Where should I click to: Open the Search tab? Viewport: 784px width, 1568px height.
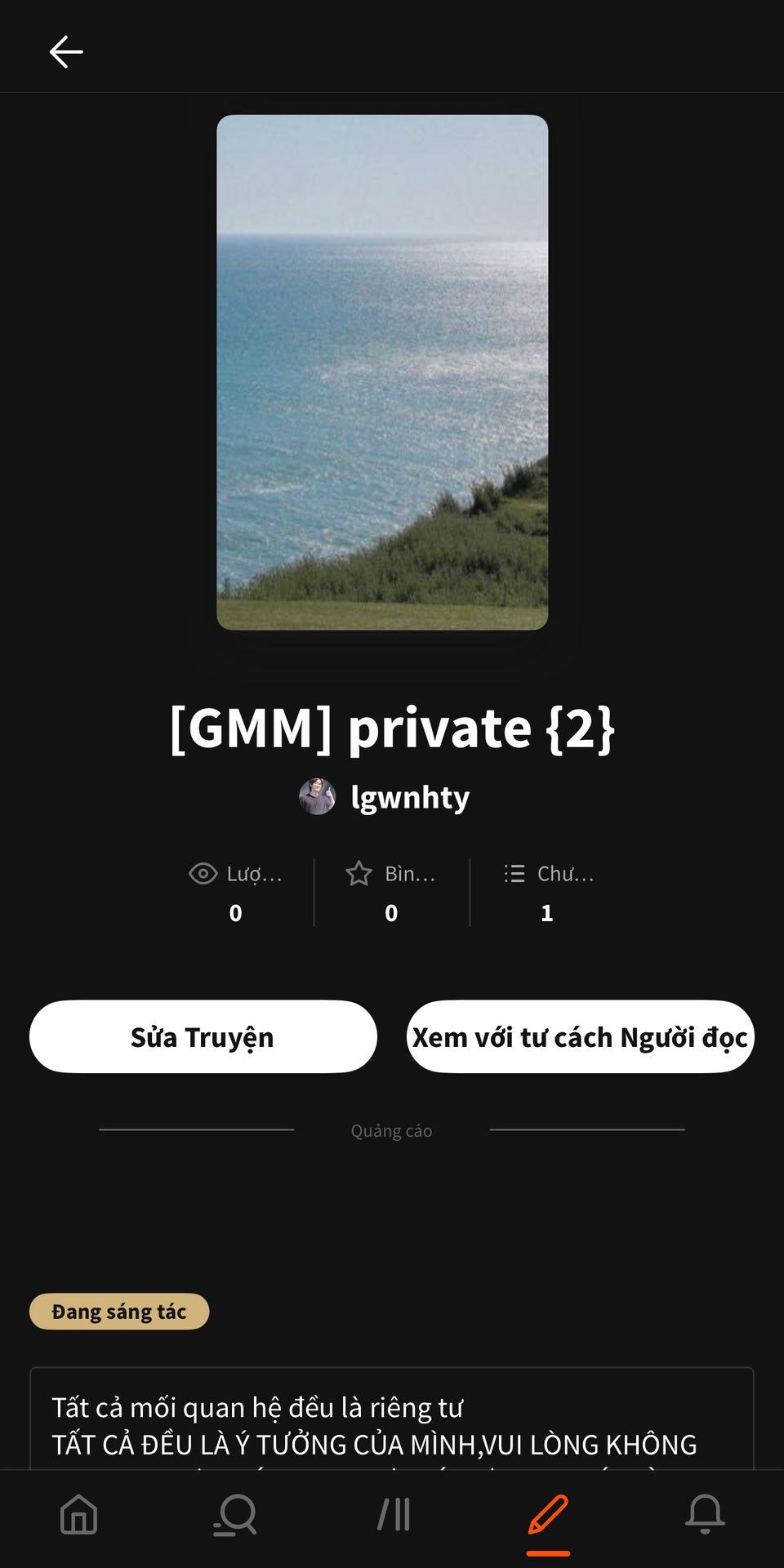click(236, 1515)
